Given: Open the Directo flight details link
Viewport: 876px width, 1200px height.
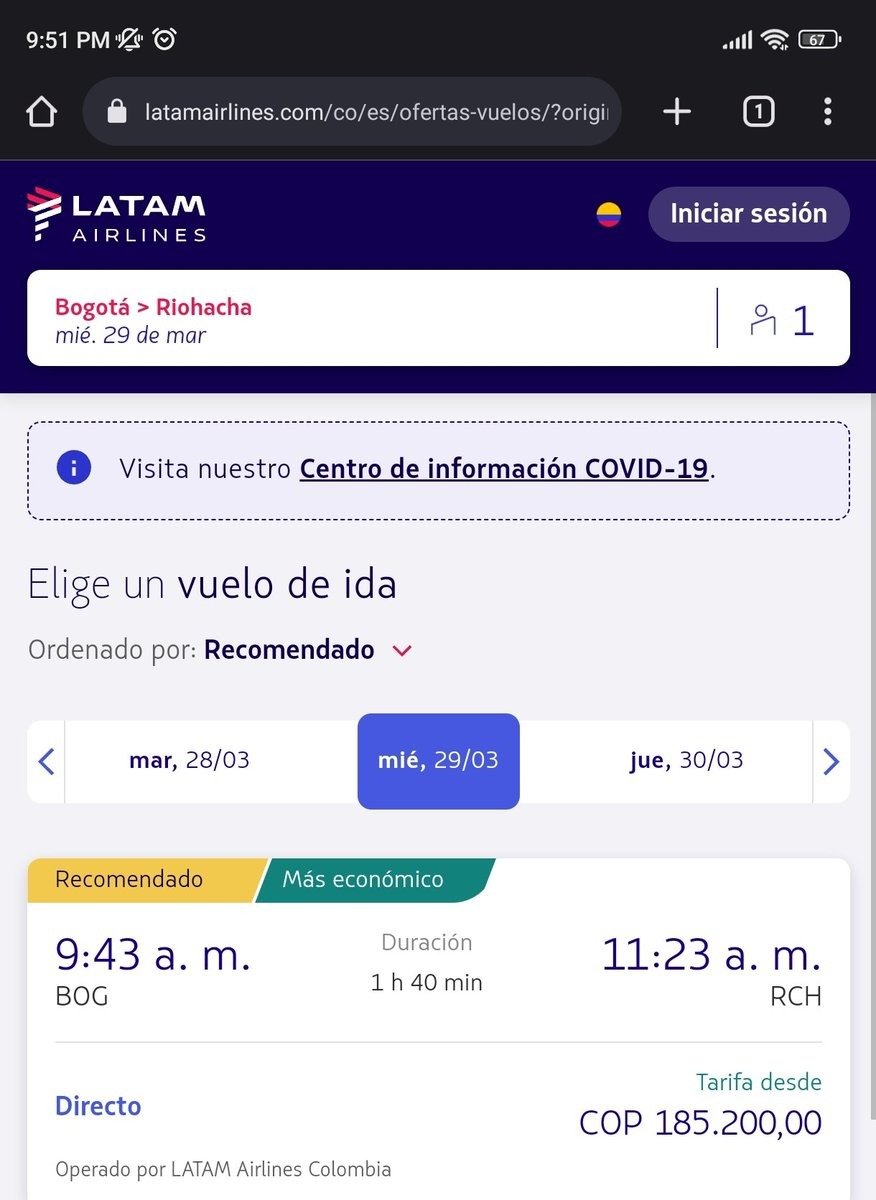Looking at the screenshot, I should point(98,1106).
